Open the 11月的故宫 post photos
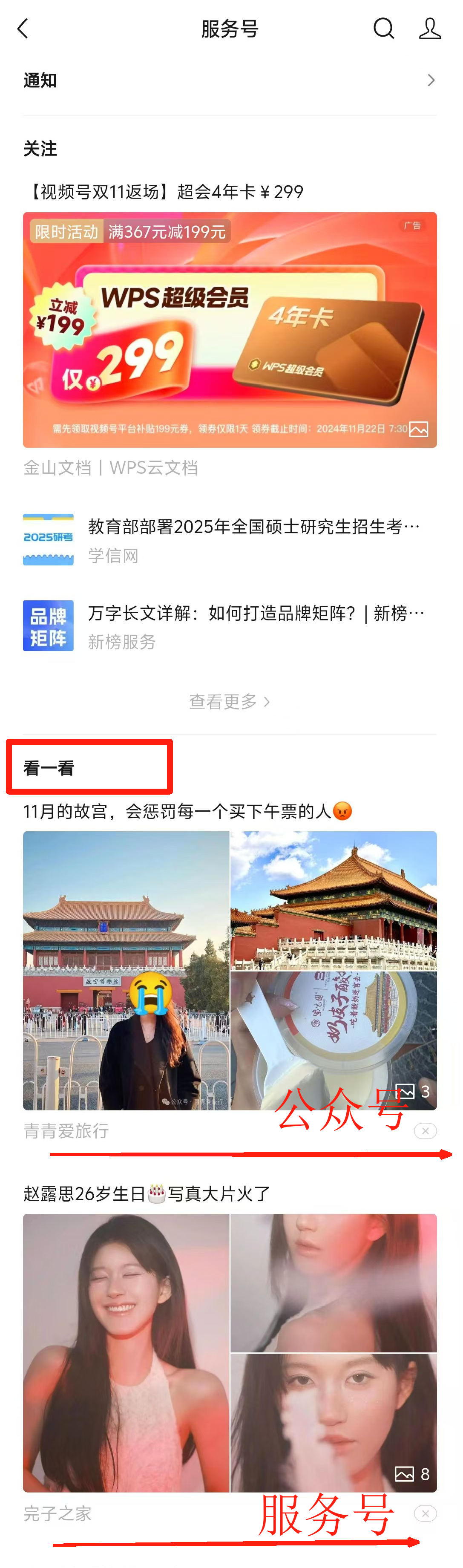The image size is (463, 1568). click(x=230, y=970)
